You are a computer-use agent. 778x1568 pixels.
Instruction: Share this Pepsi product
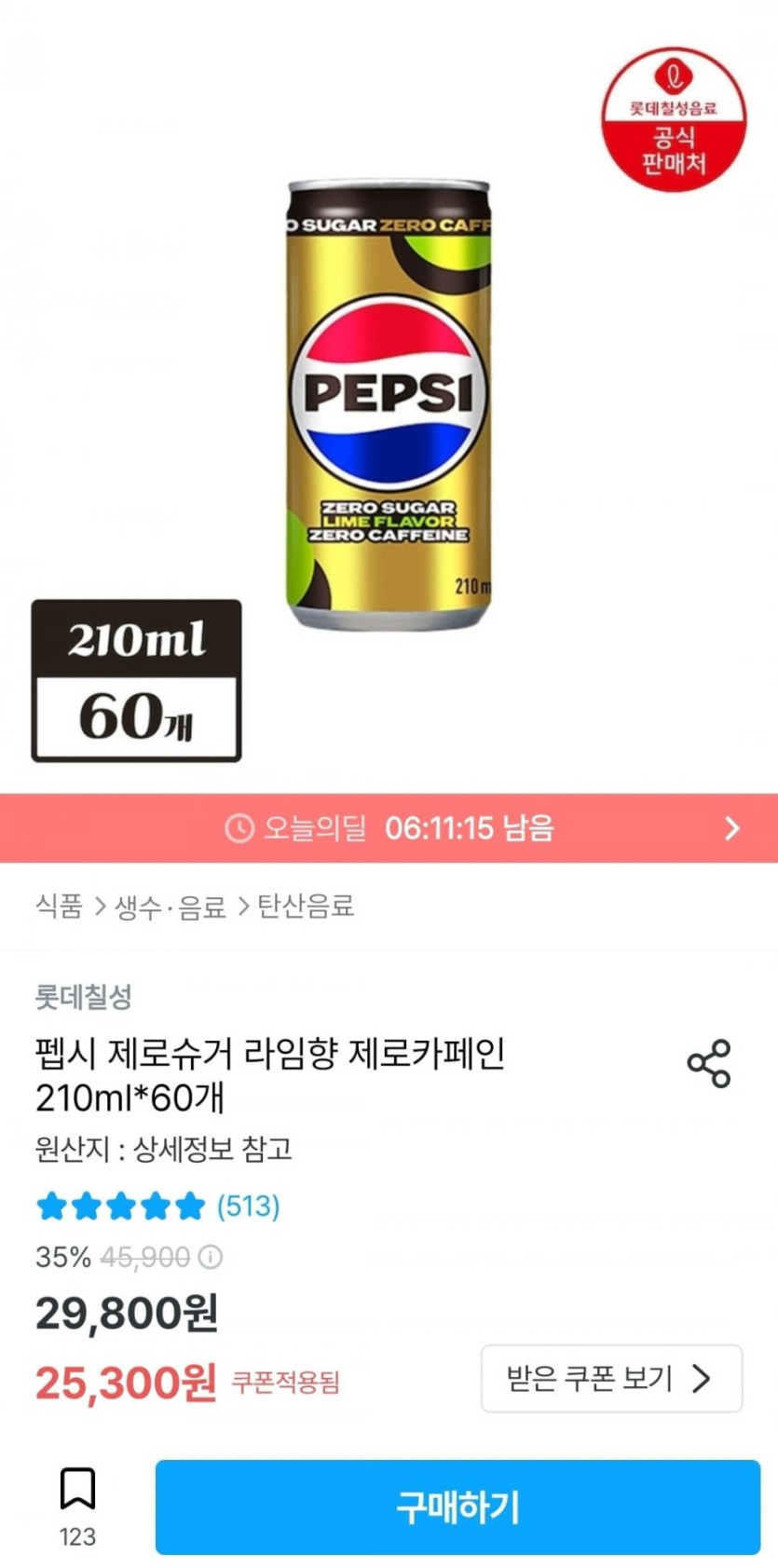[x=709, y=1064]
